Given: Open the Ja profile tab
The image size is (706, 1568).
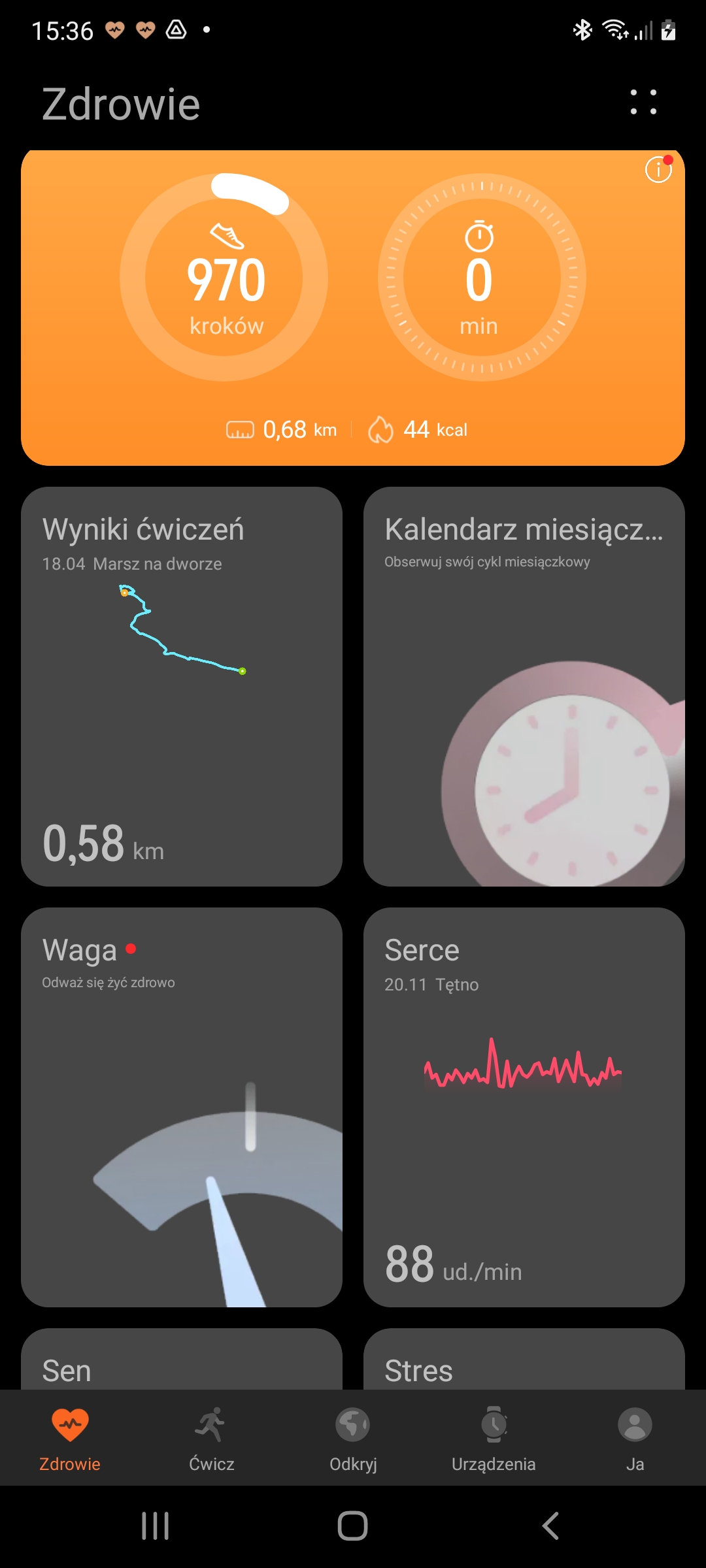Looking at the screenshot, I should tap(635, 1439).
